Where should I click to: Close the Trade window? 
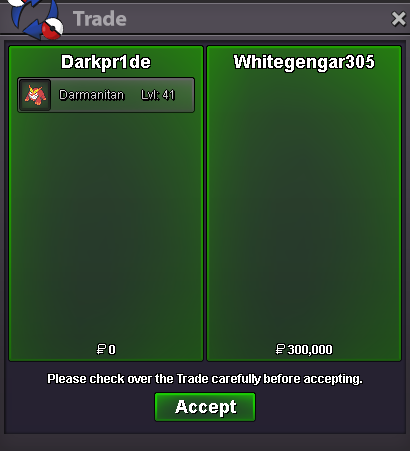tap(399, 19)
